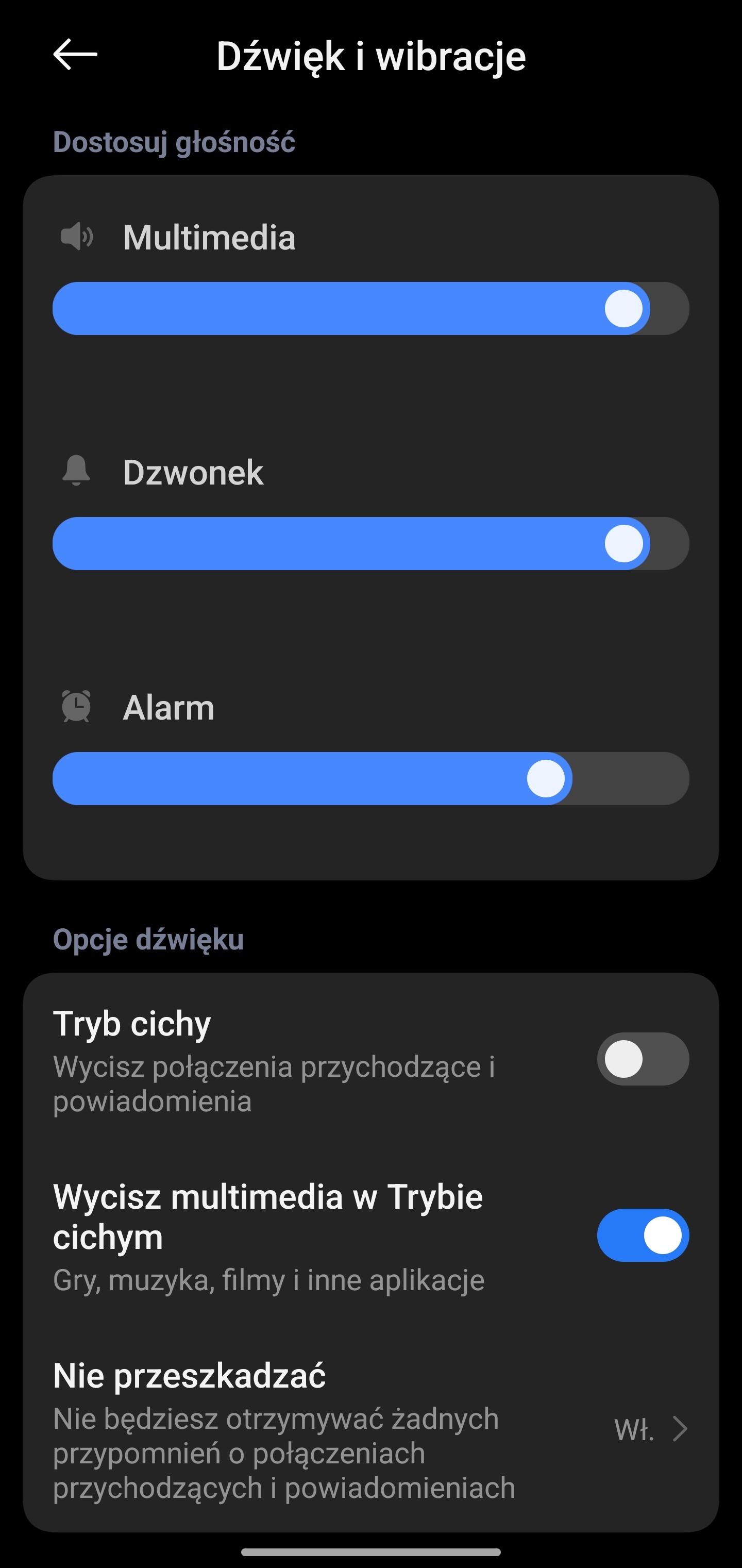Tap the Dzwonek volume slider

pyautogui.click(x=370, y=544)
